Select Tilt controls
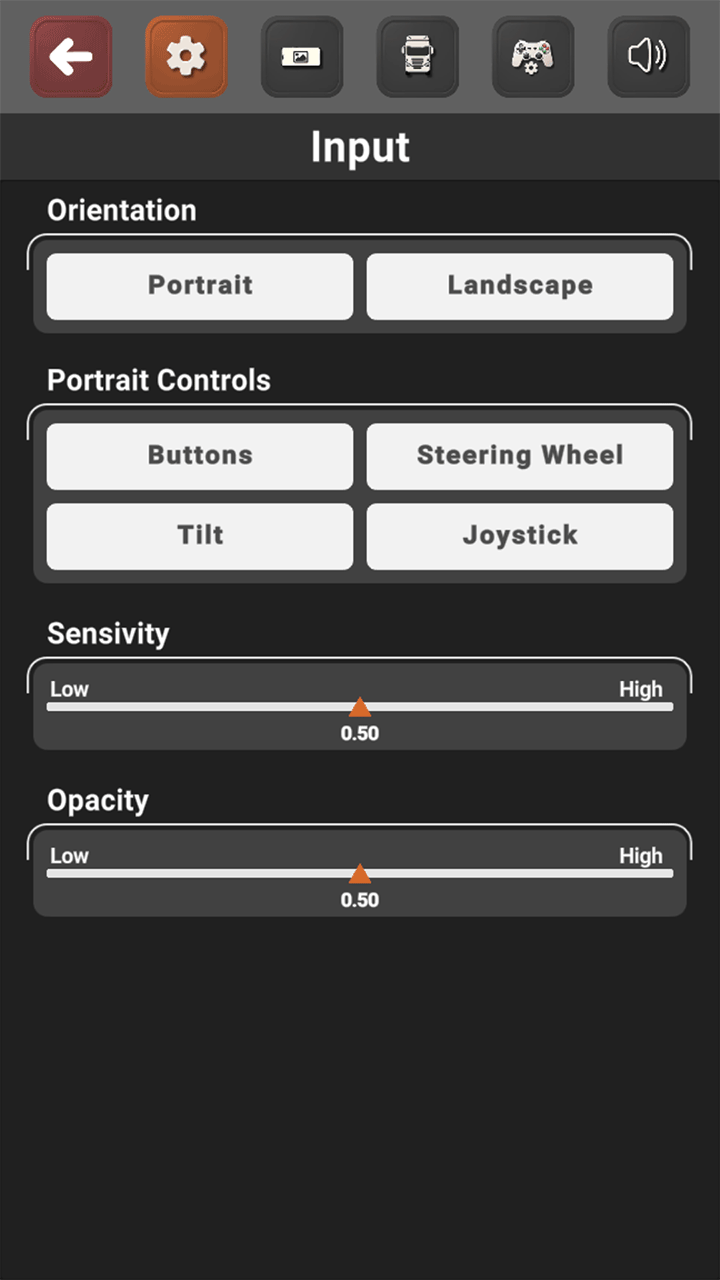This screenshot has width=720, height=1280. [200, 536]
